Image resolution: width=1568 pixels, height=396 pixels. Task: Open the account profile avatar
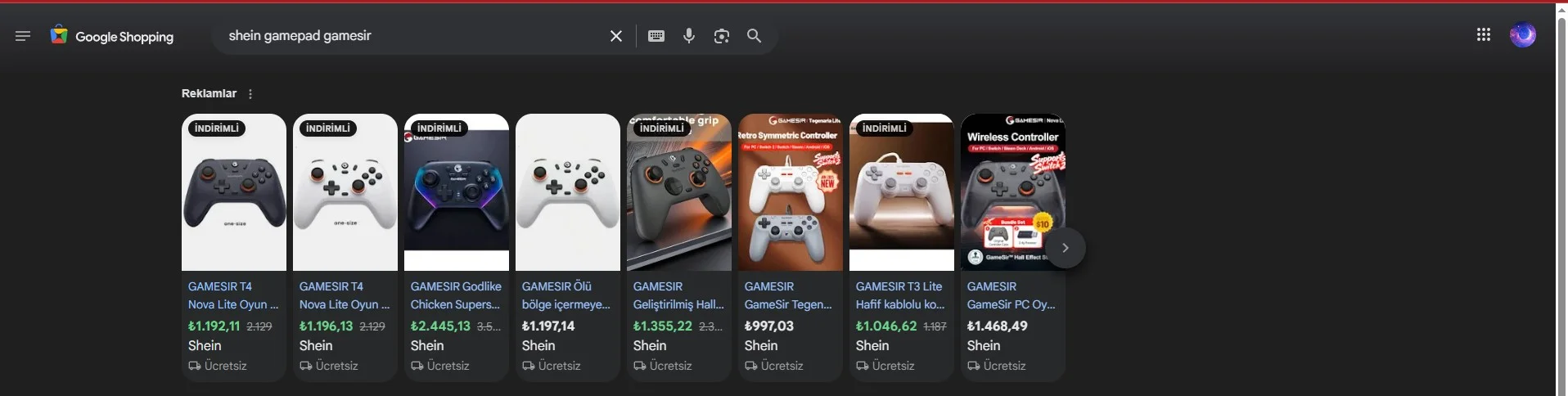[x=1523, y=34]
